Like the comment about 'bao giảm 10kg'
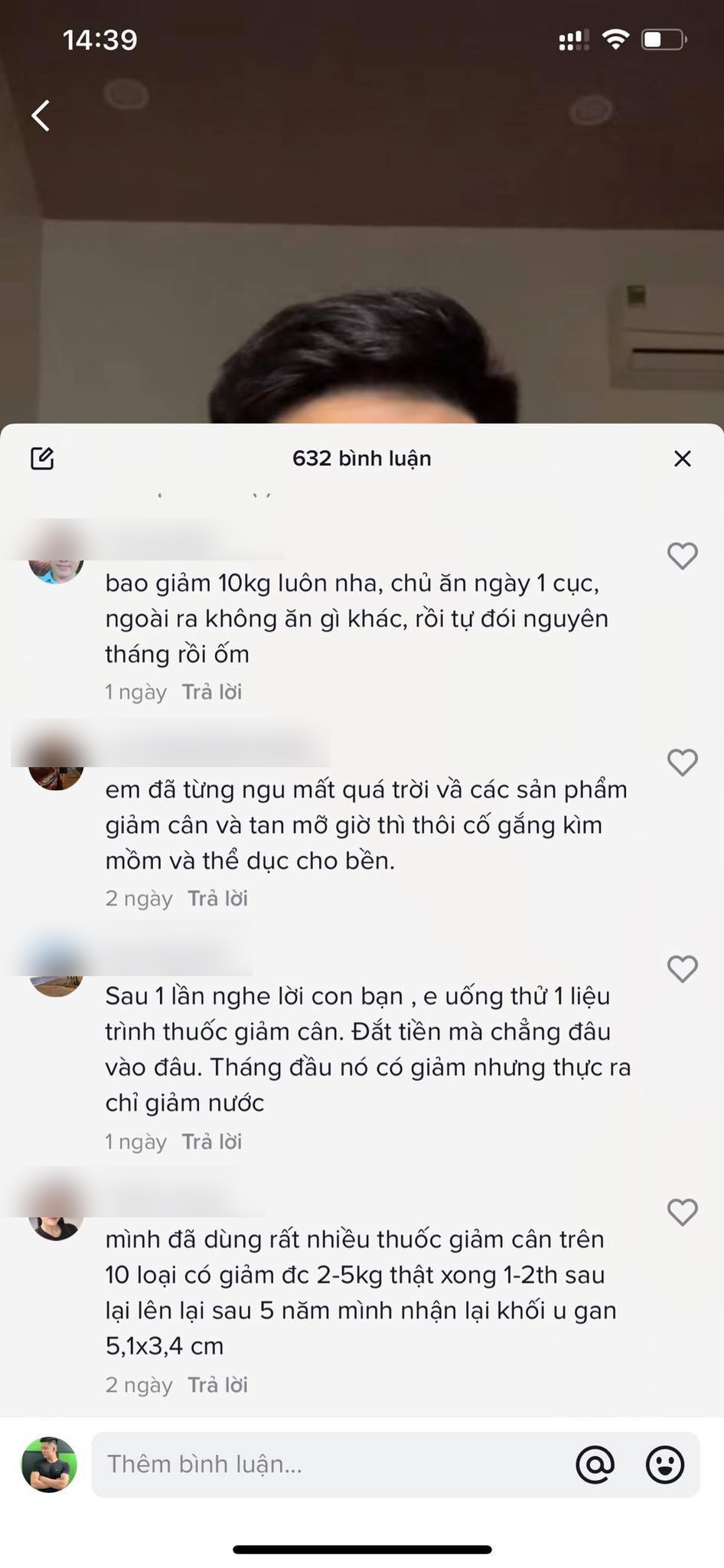The height and width of the screenshot is (1568, 724). click(682, 556)
